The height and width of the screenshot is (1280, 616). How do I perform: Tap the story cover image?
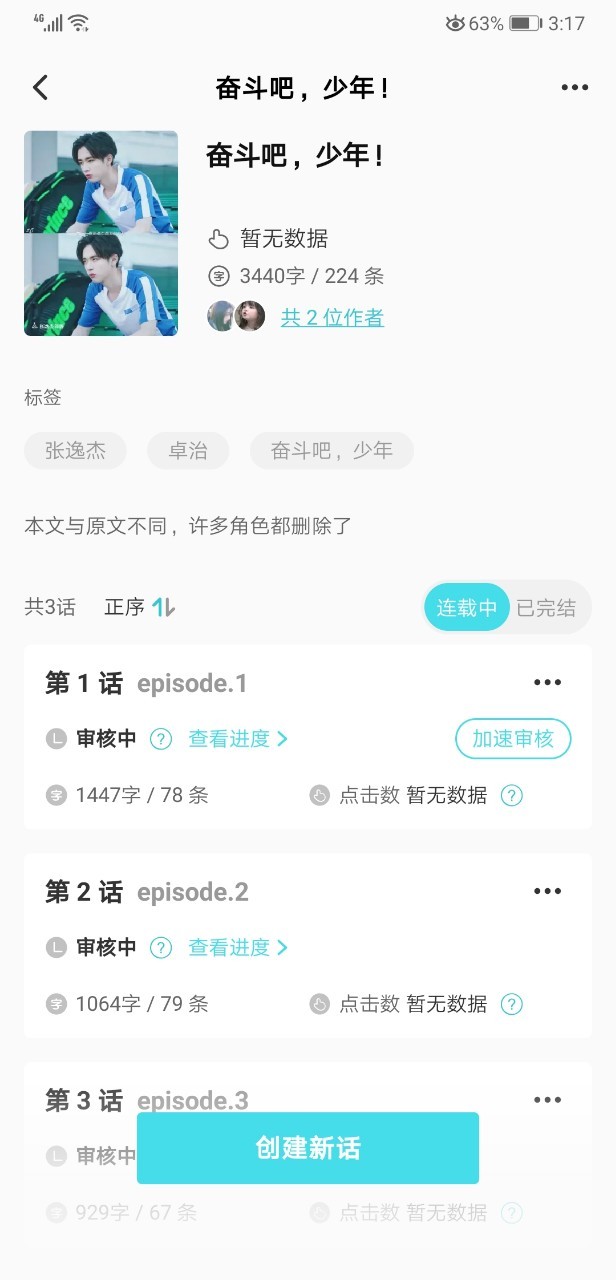tap(101, 233)
